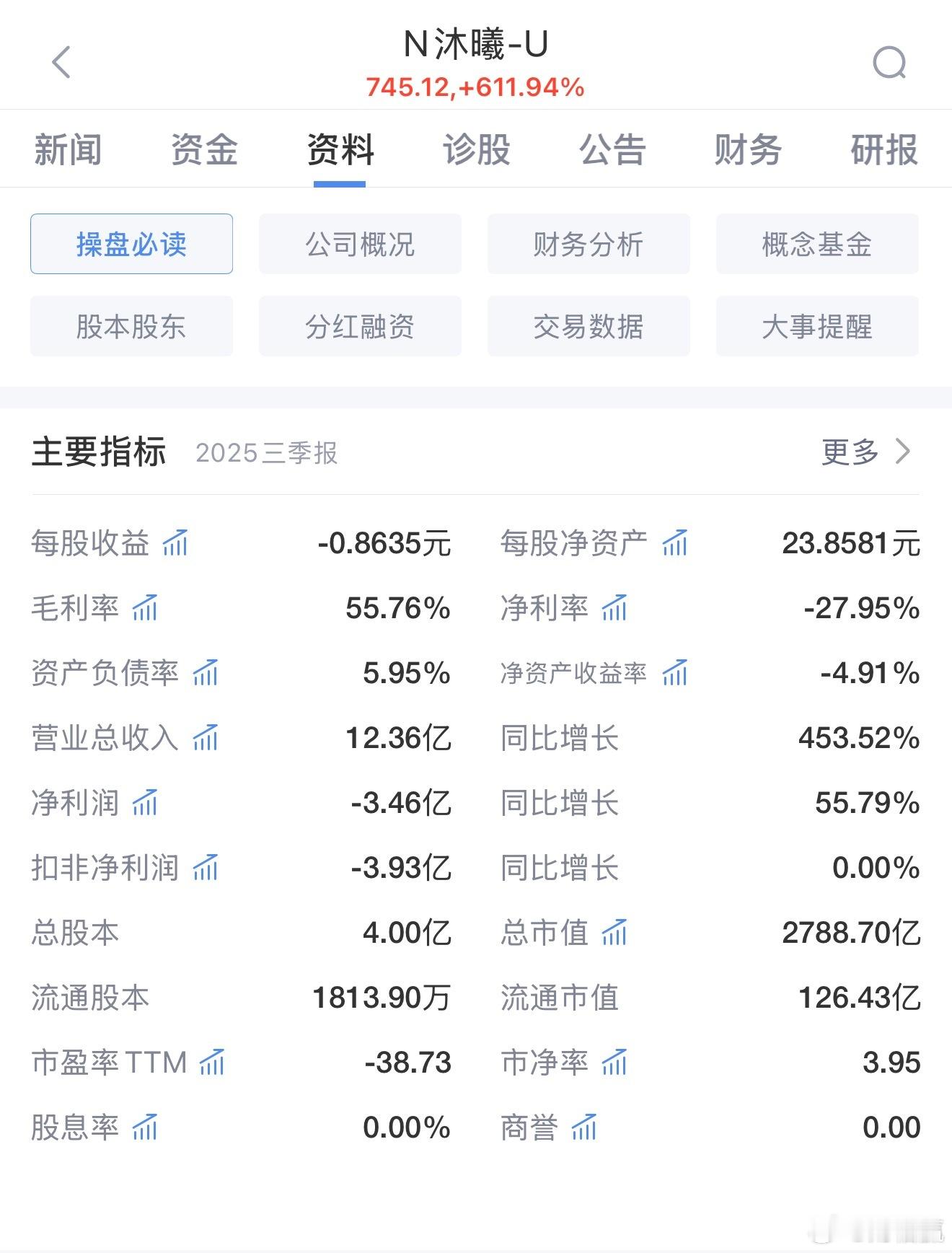Click the chart icon next to 毛利率
This screenshot has width=952, height=1253.
(144, 608)
